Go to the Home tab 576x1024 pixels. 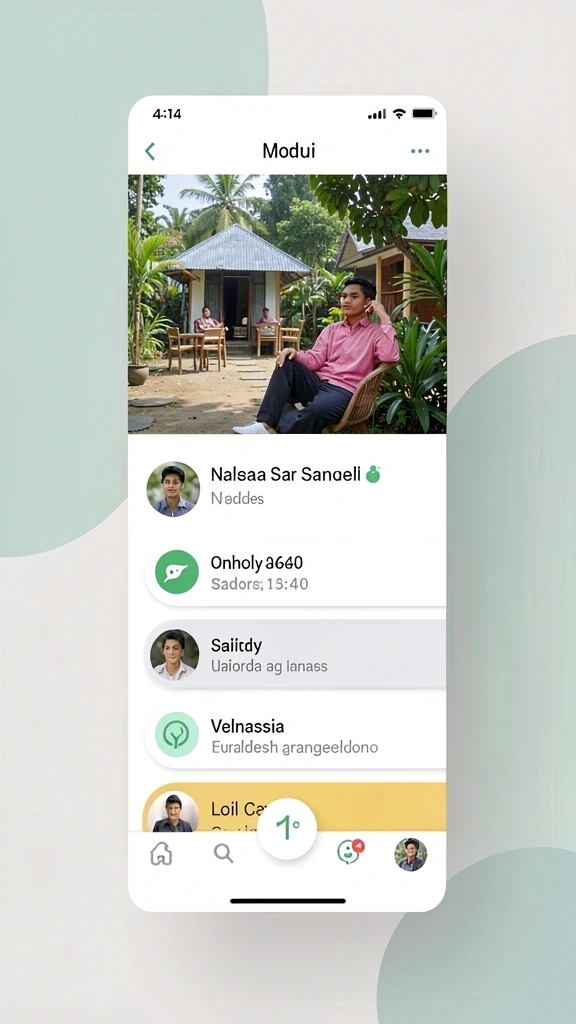[x=161, y=853]
